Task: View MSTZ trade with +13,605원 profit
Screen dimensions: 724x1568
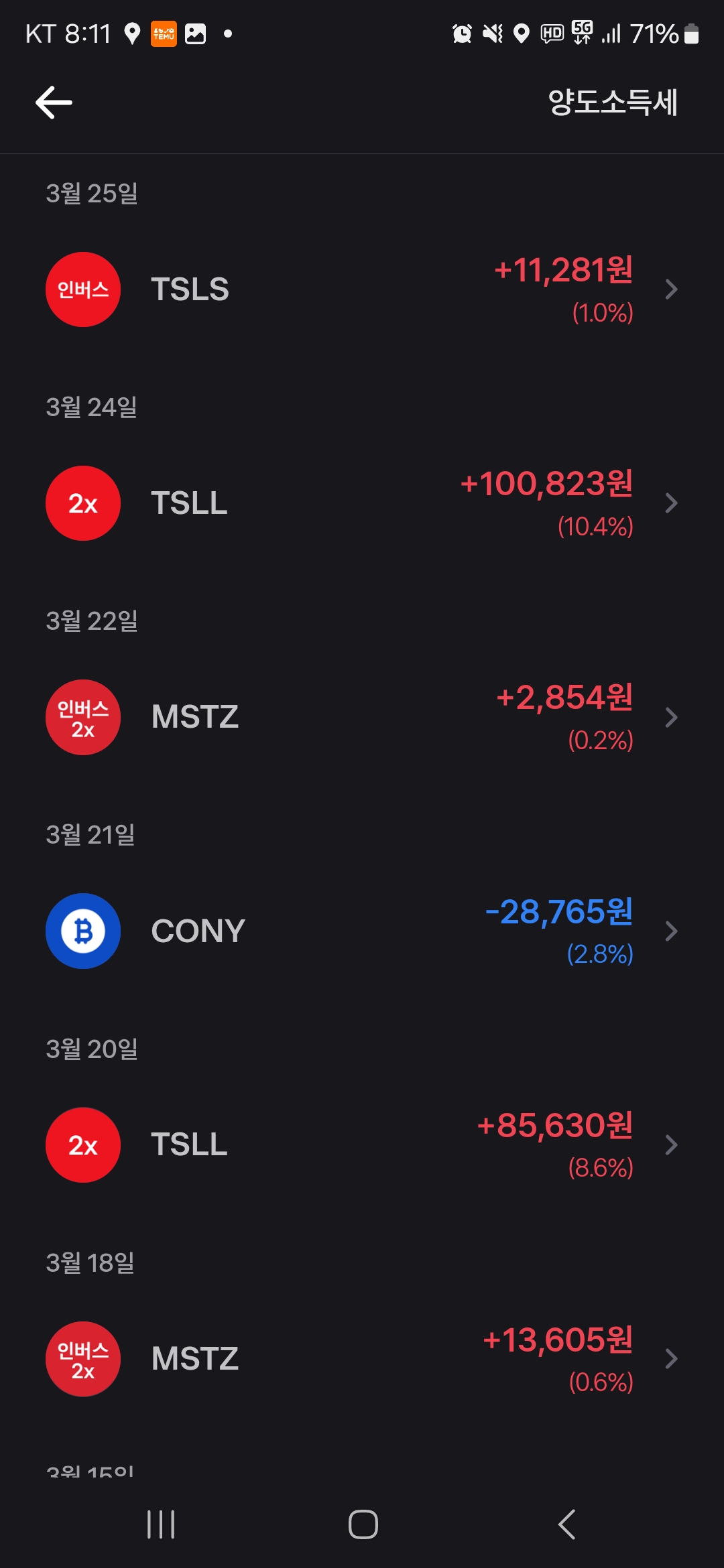Action: [362, 1358]
